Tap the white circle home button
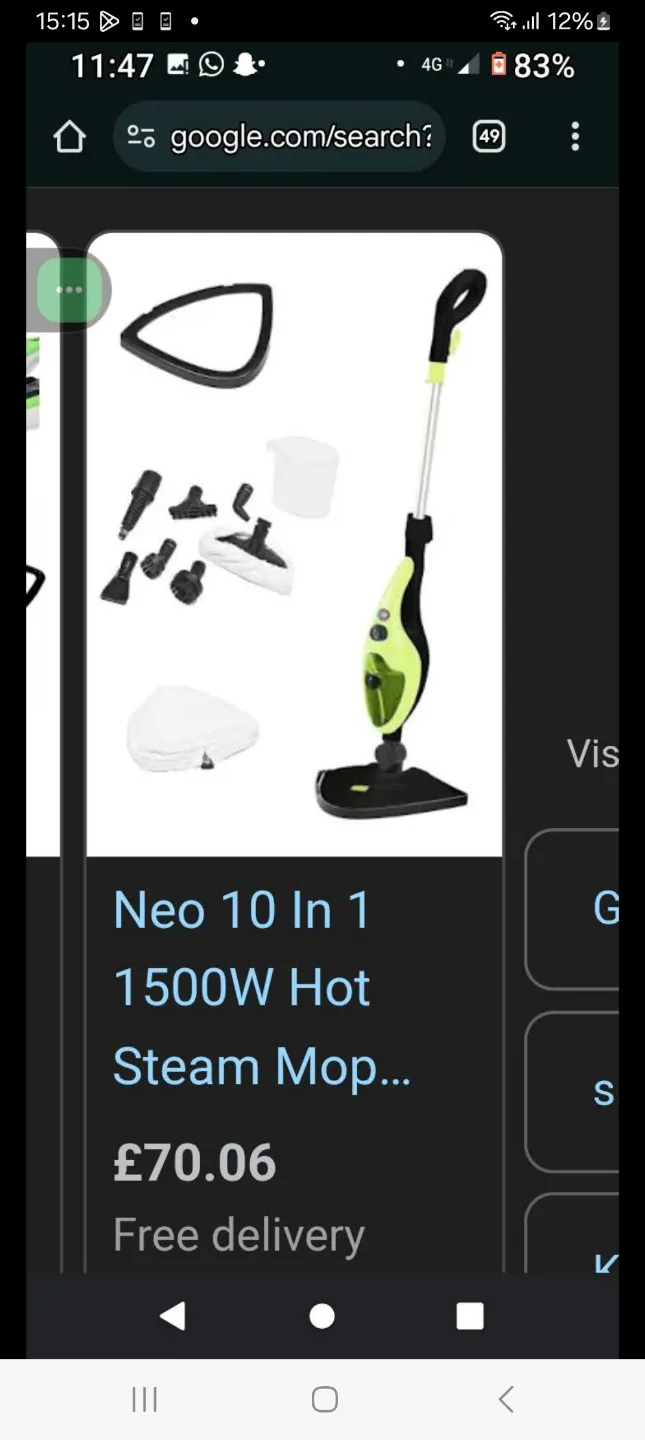 click(322, 1316)
